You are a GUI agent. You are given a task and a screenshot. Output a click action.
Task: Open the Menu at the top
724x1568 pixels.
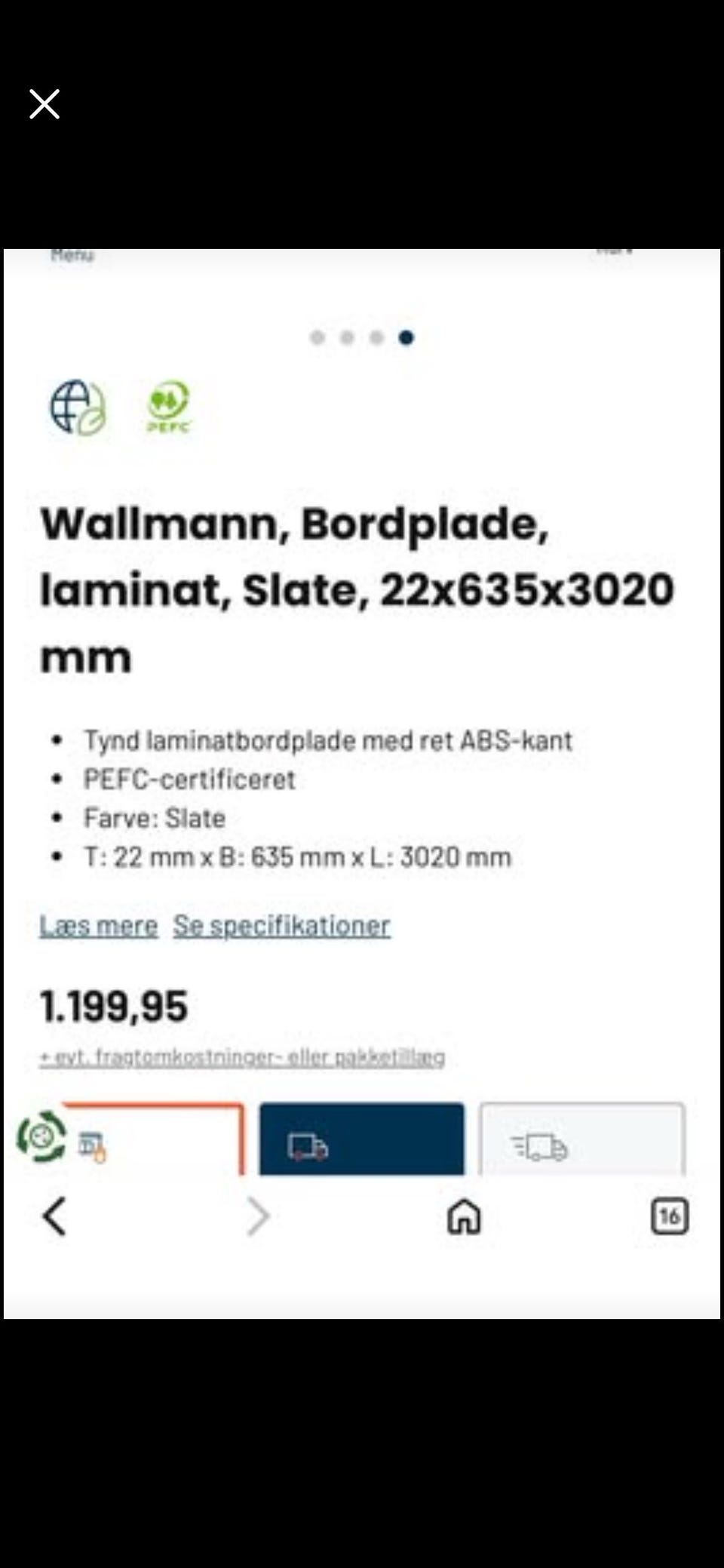(72, 255)
